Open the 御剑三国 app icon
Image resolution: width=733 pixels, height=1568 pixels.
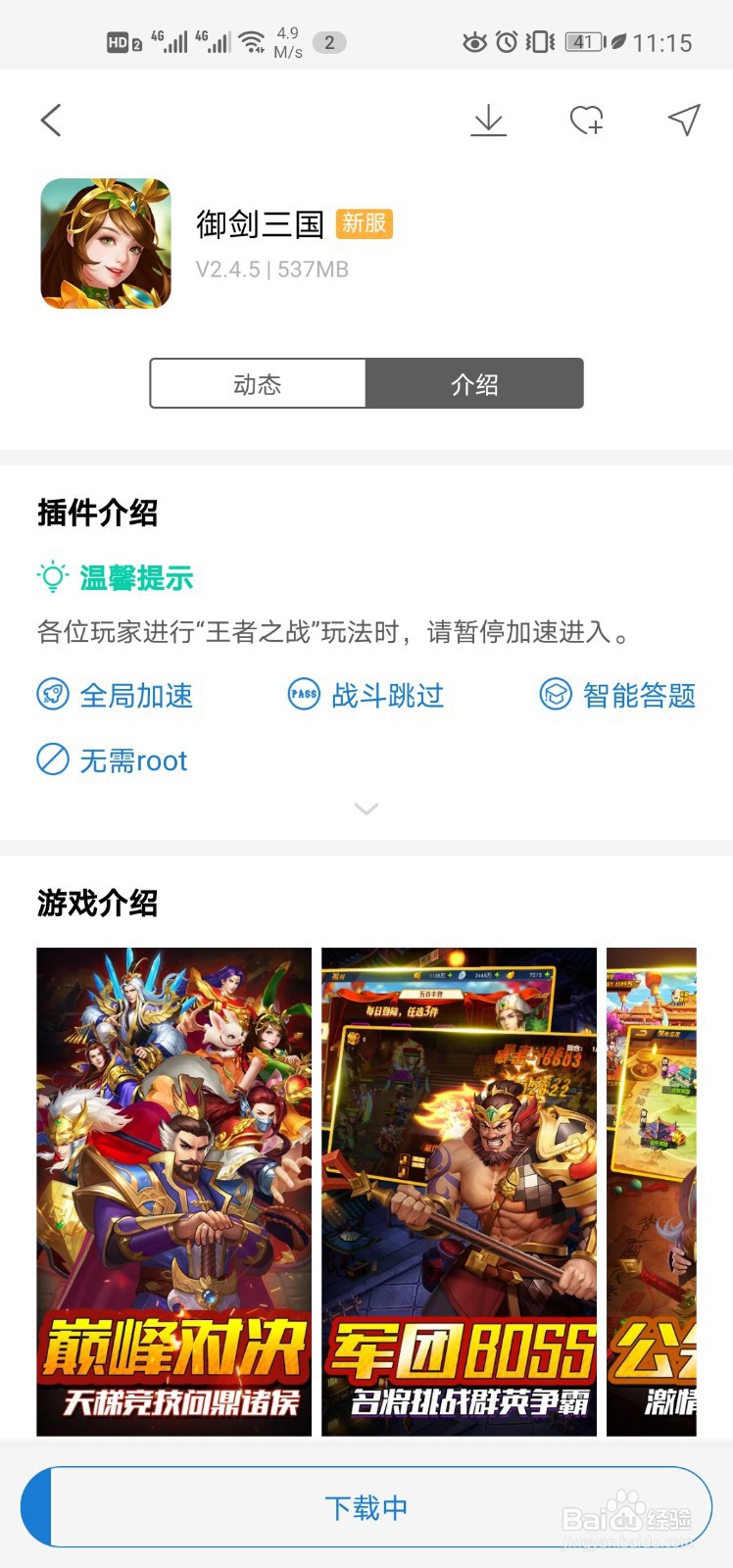106,242
